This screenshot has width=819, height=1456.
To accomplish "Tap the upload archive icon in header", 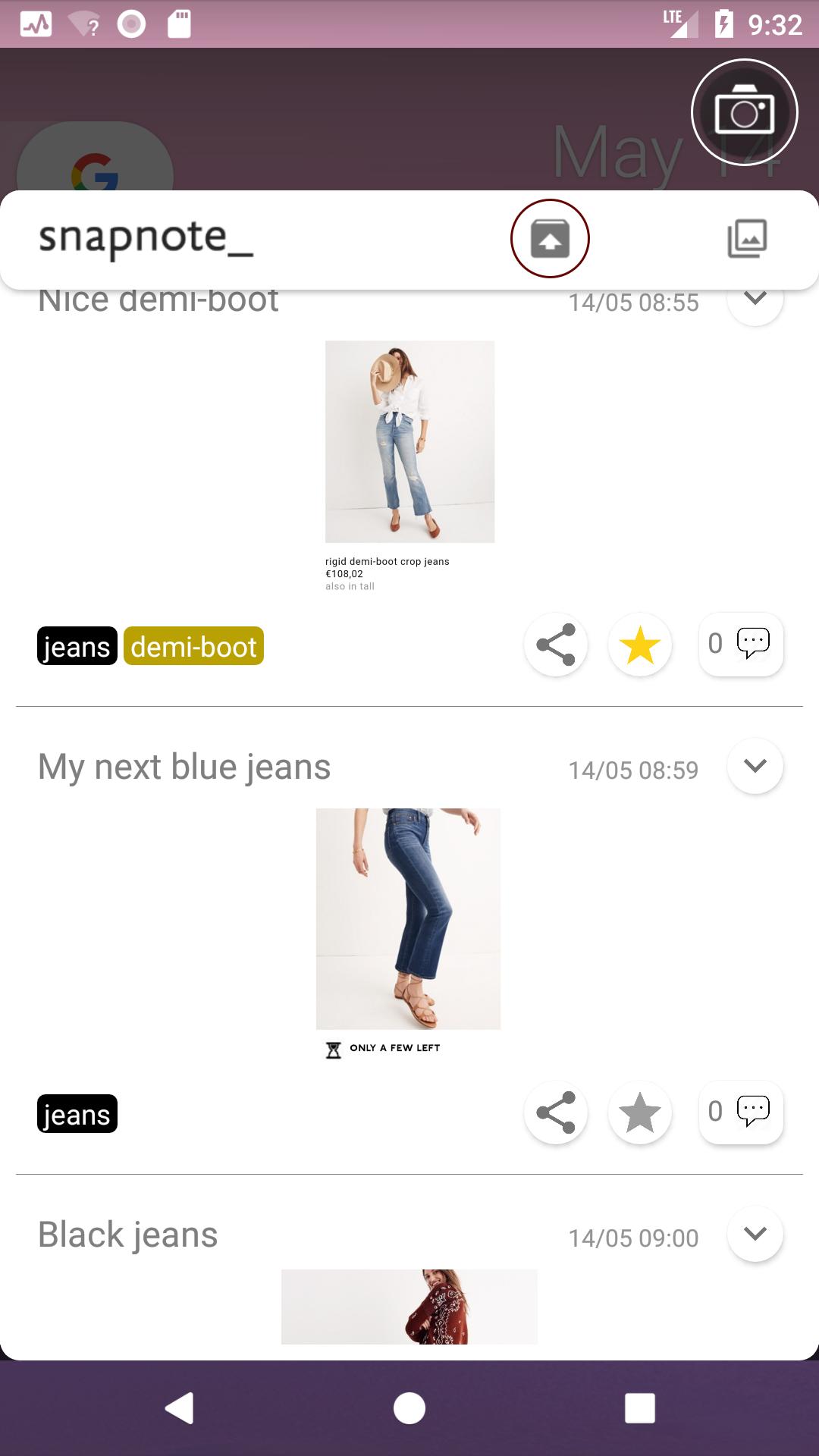I will [550, 238].
